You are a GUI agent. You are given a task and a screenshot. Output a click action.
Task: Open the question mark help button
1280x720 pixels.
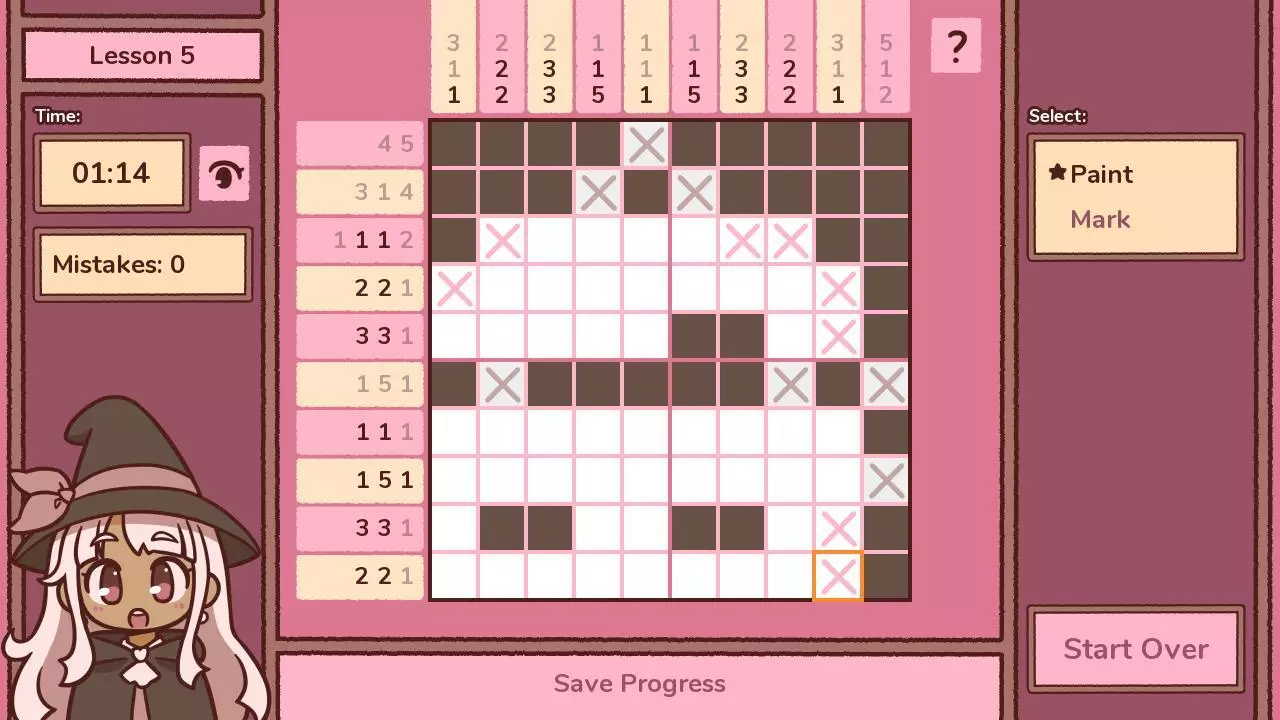pos(955,46)
